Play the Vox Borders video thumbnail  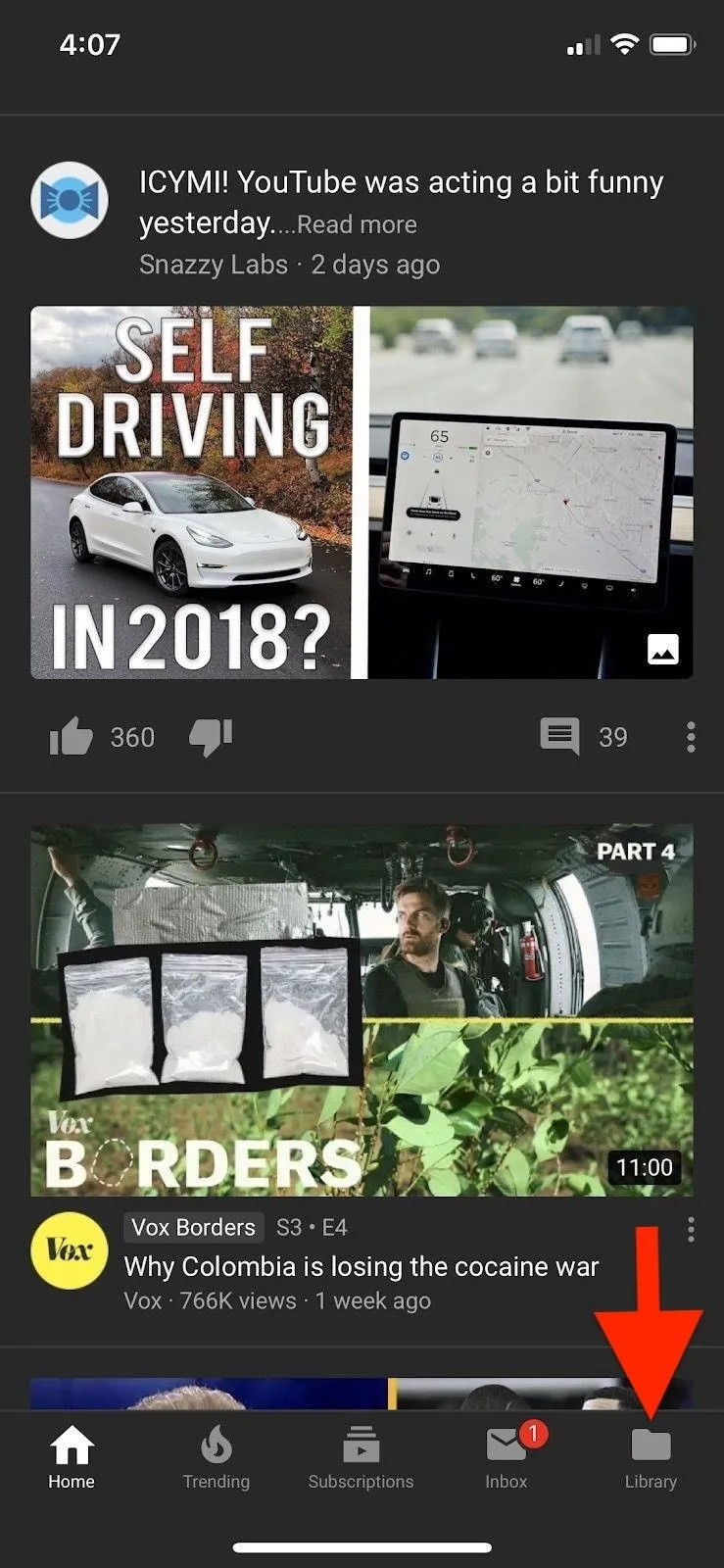(x=362, y=1009)
